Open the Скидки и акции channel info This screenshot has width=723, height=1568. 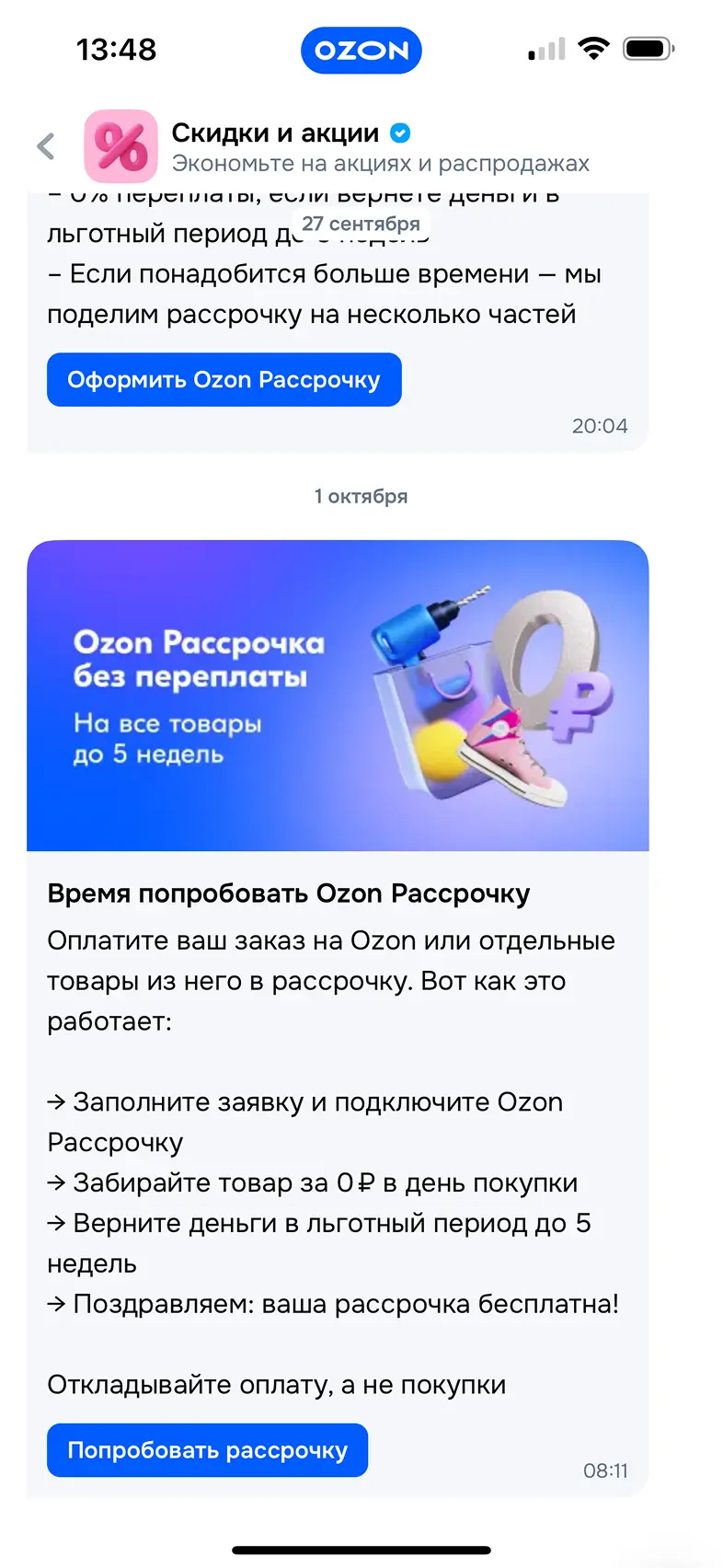(x=276, y=134)
